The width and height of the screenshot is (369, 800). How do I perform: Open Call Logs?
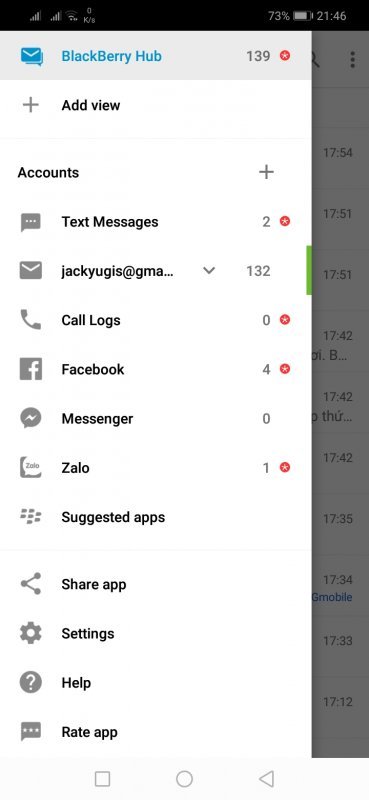[156, 320]
